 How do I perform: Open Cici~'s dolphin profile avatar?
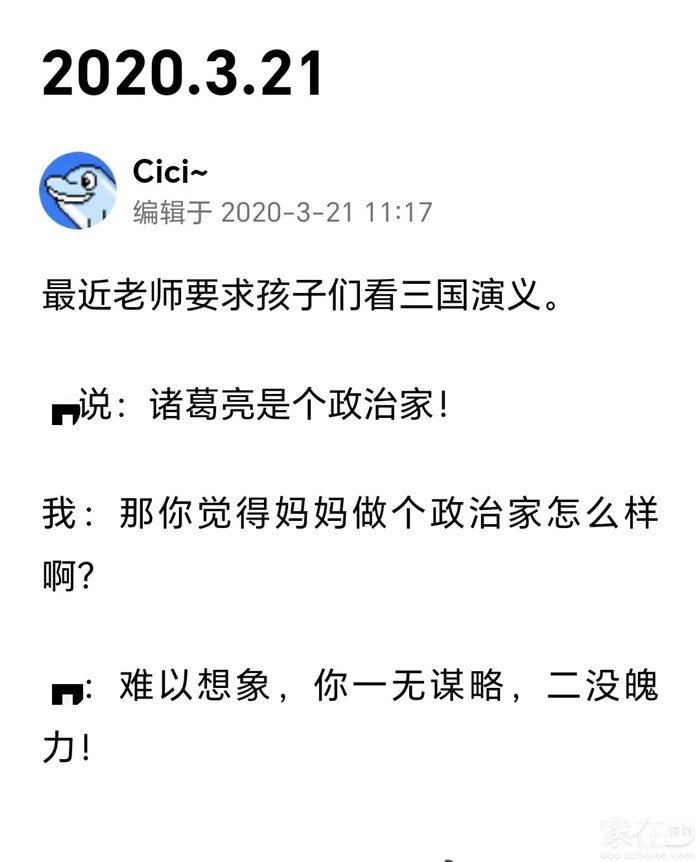point(78,190)
